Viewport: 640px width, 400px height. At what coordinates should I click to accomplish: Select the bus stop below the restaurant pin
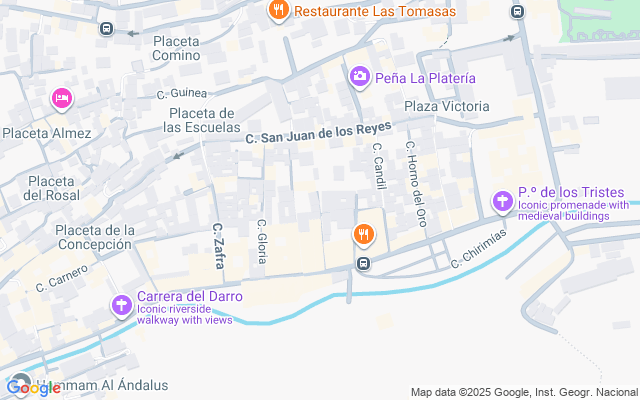(363, 264)
